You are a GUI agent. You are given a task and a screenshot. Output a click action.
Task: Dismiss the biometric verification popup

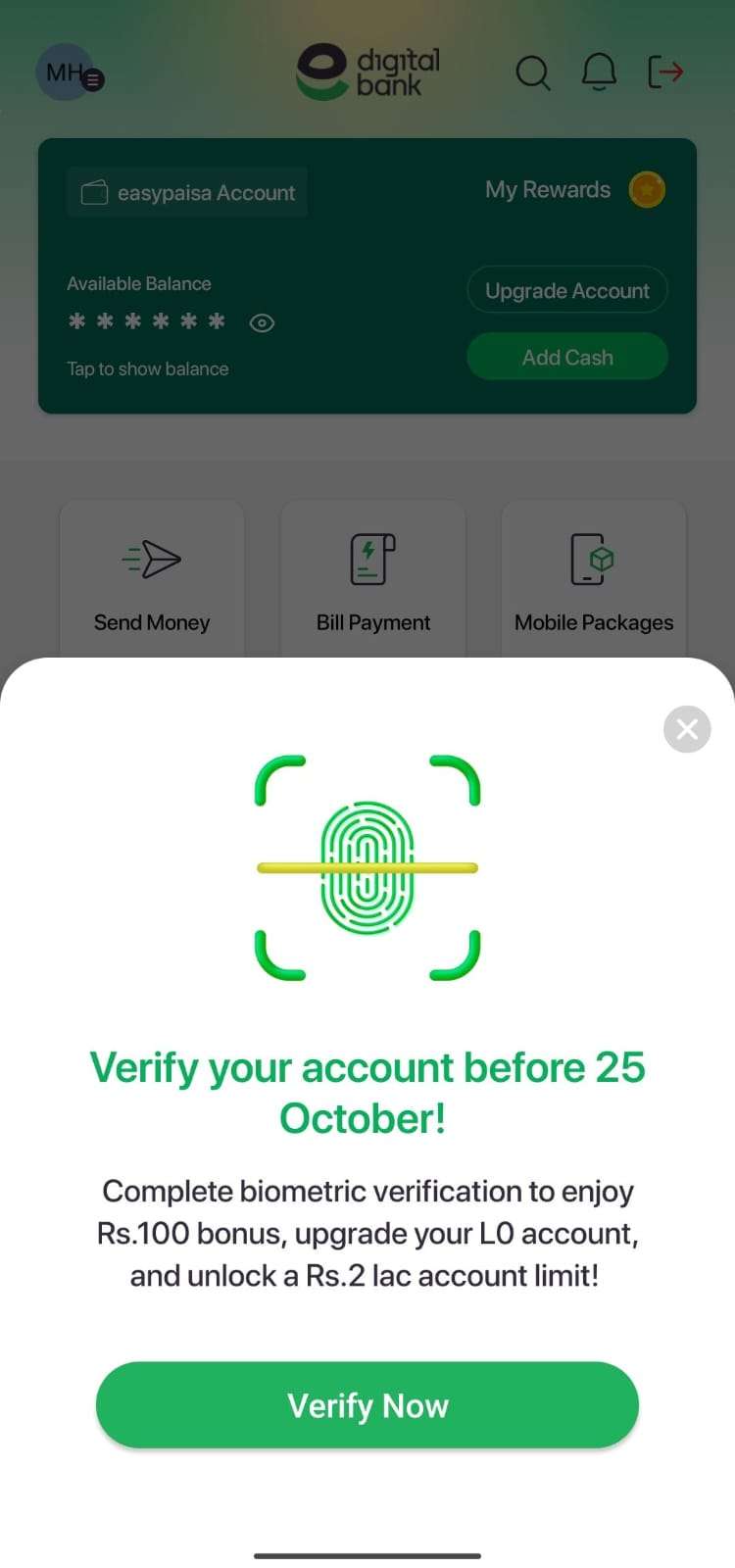(687, 729)
